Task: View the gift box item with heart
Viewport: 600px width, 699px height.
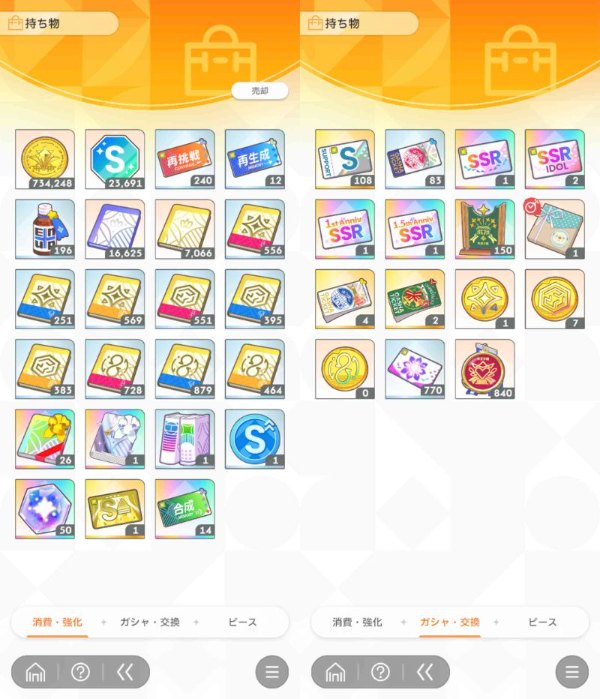Action: 555,229
